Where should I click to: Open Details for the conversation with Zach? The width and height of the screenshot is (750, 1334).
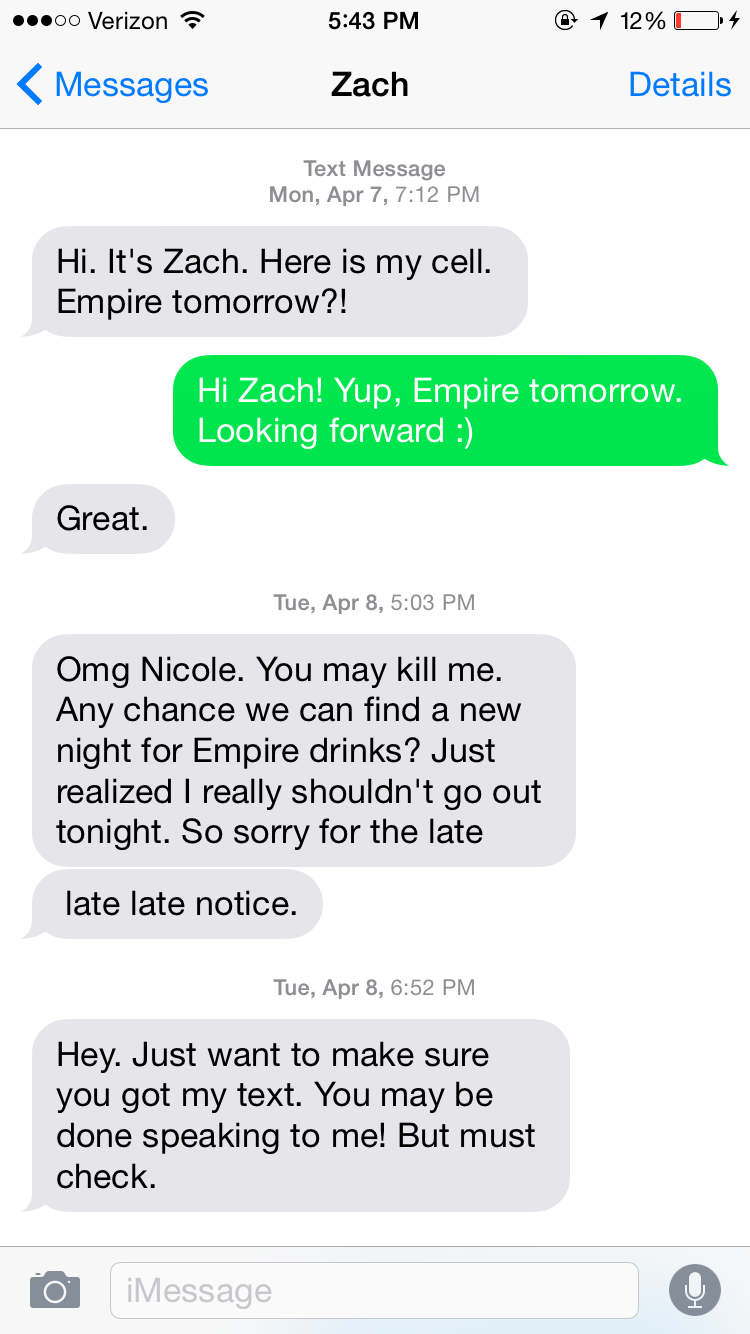(x=679, y=85)
